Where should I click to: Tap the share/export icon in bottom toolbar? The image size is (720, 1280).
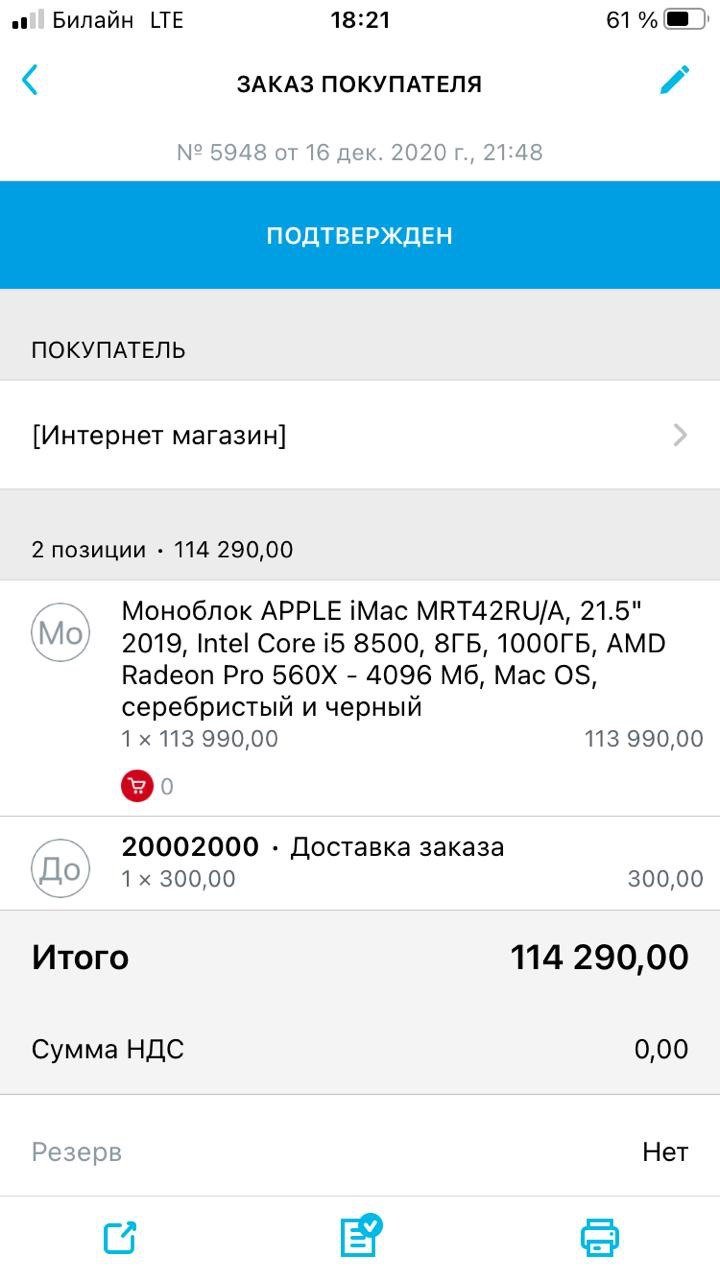(x=120, y=1238)
